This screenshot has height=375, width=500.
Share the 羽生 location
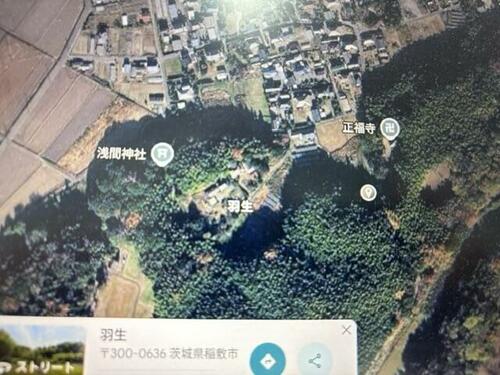click(315, 361)
